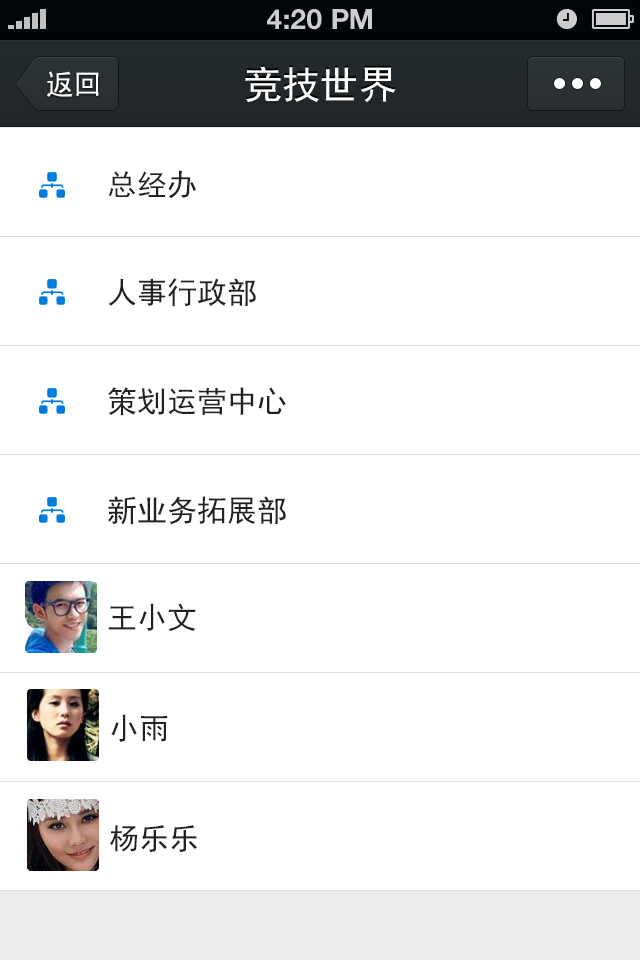Go back using the 返回 button
The height and width of the screenshot is (960, 640).
click(69, 84)
